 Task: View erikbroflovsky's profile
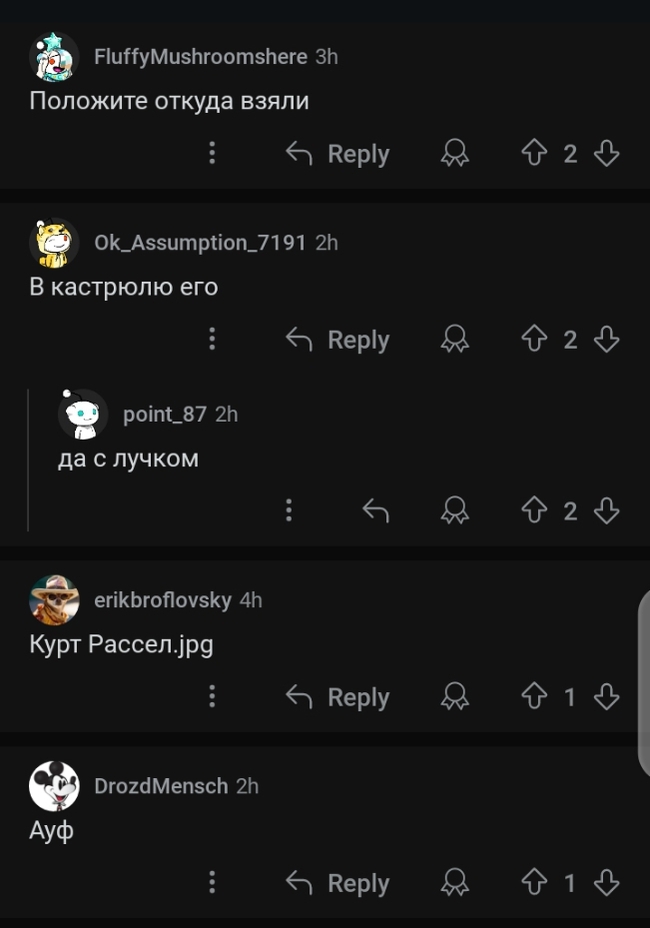[x=162, y=600]
